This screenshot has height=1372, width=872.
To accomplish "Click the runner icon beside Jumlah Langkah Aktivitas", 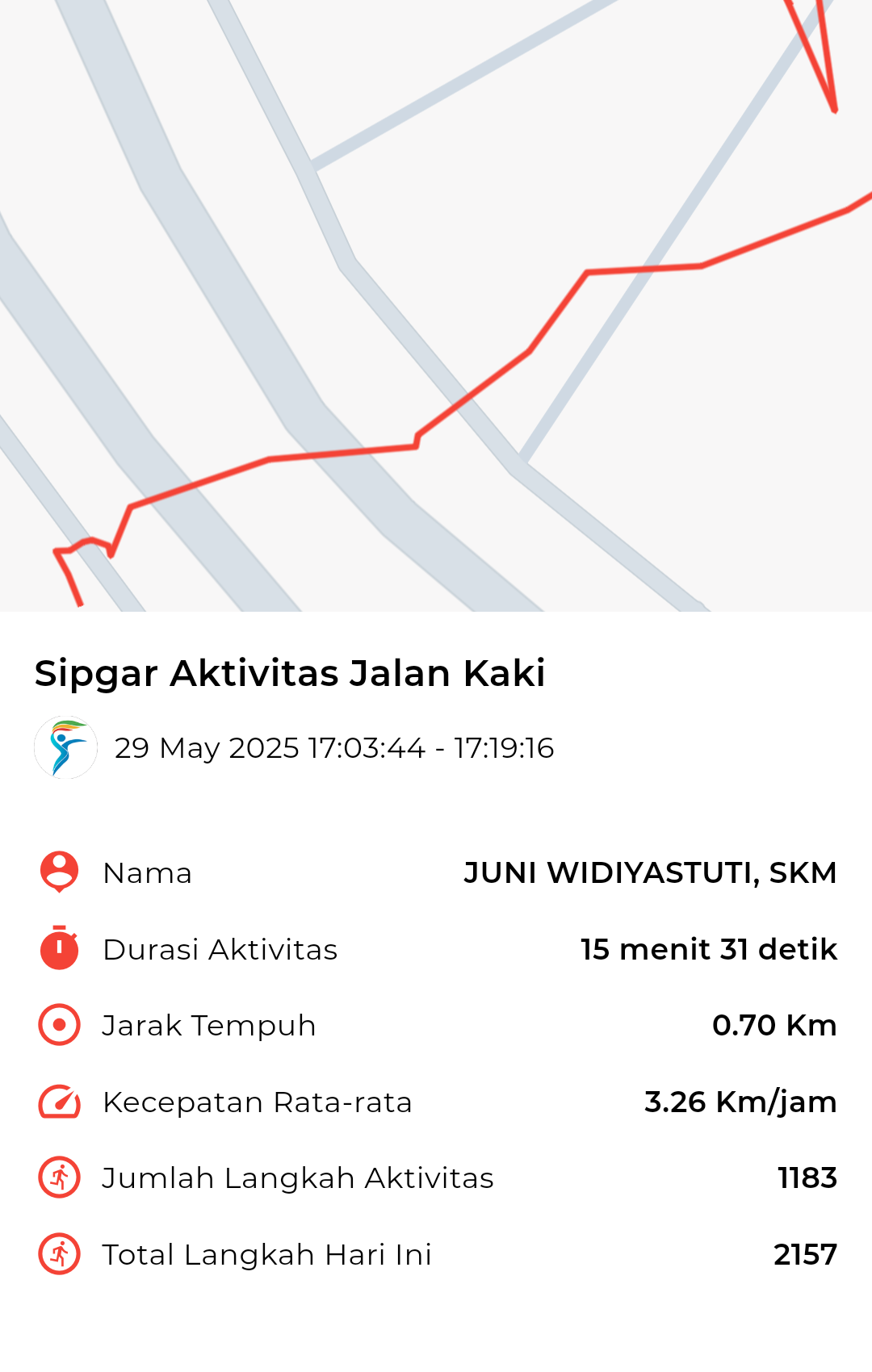I will click(x=57, y=1177).
